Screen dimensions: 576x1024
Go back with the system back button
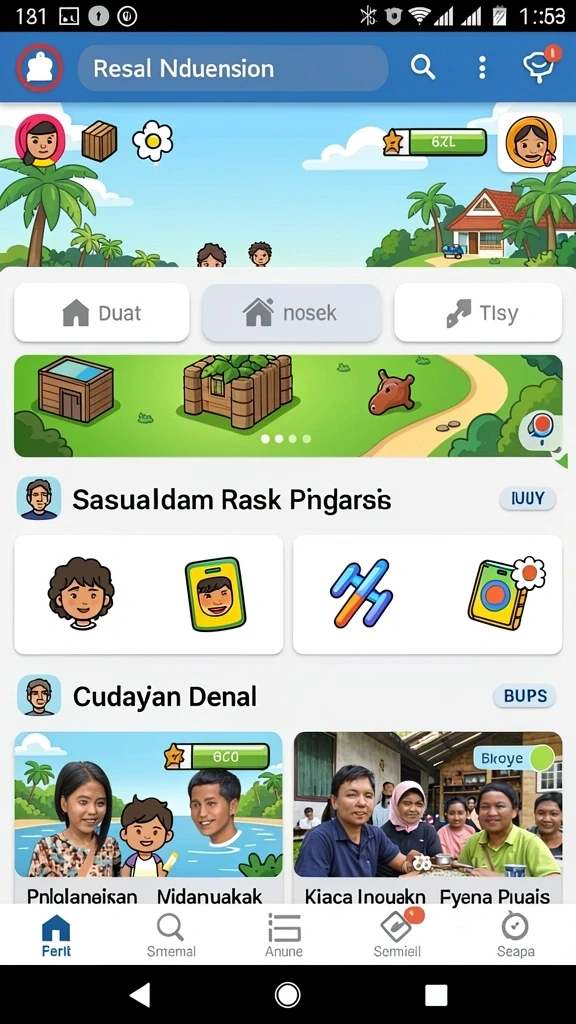tap(140, 995)
